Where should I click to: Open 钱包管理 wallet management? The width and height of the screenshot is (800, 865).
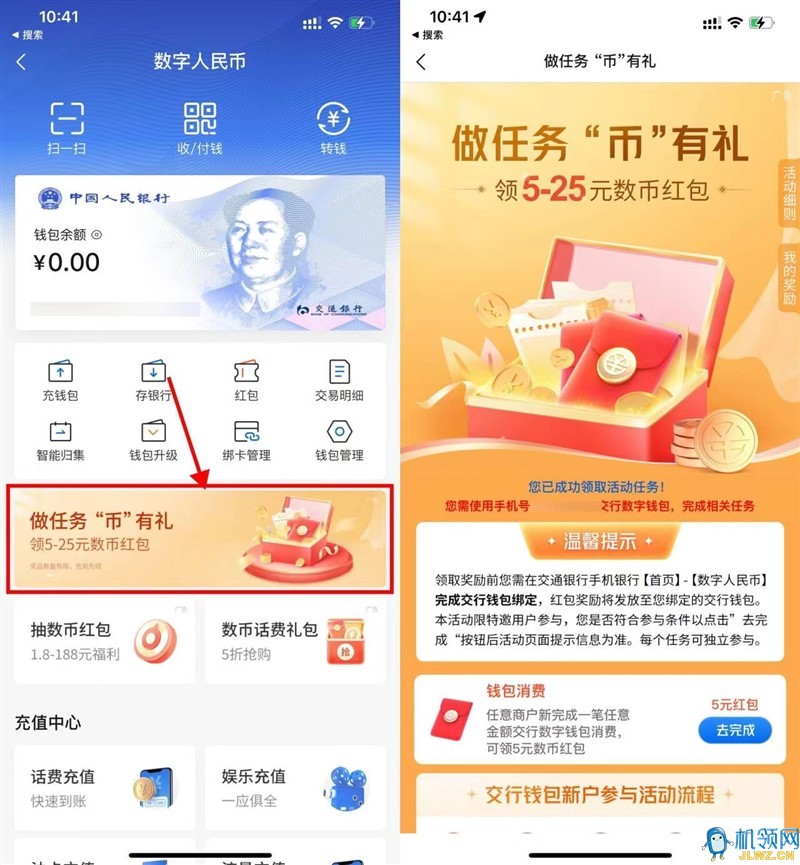[x=339, y=441]
